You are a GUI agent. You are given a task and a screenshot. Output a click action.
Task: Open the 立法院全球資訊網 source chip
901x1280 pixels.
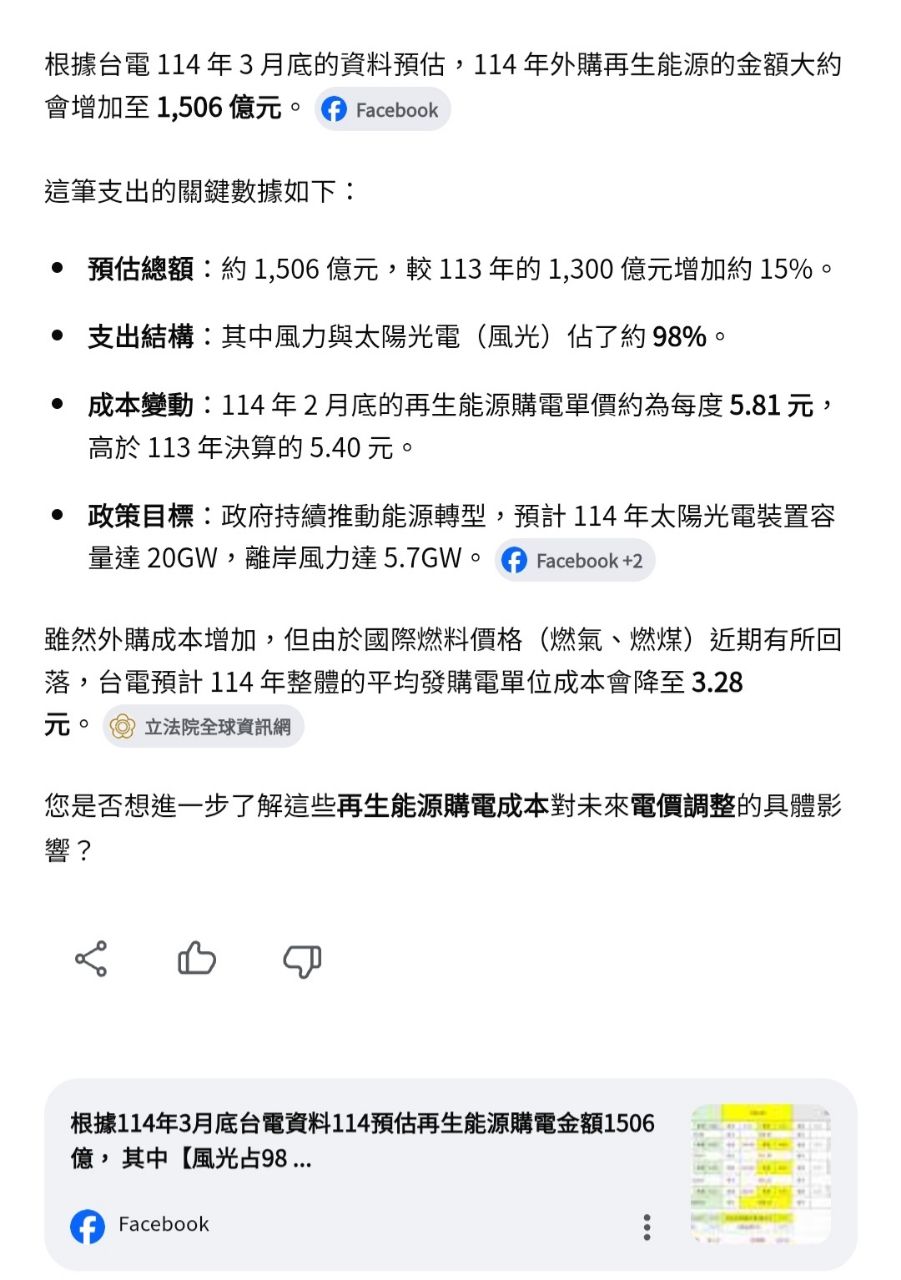[203, 727]
